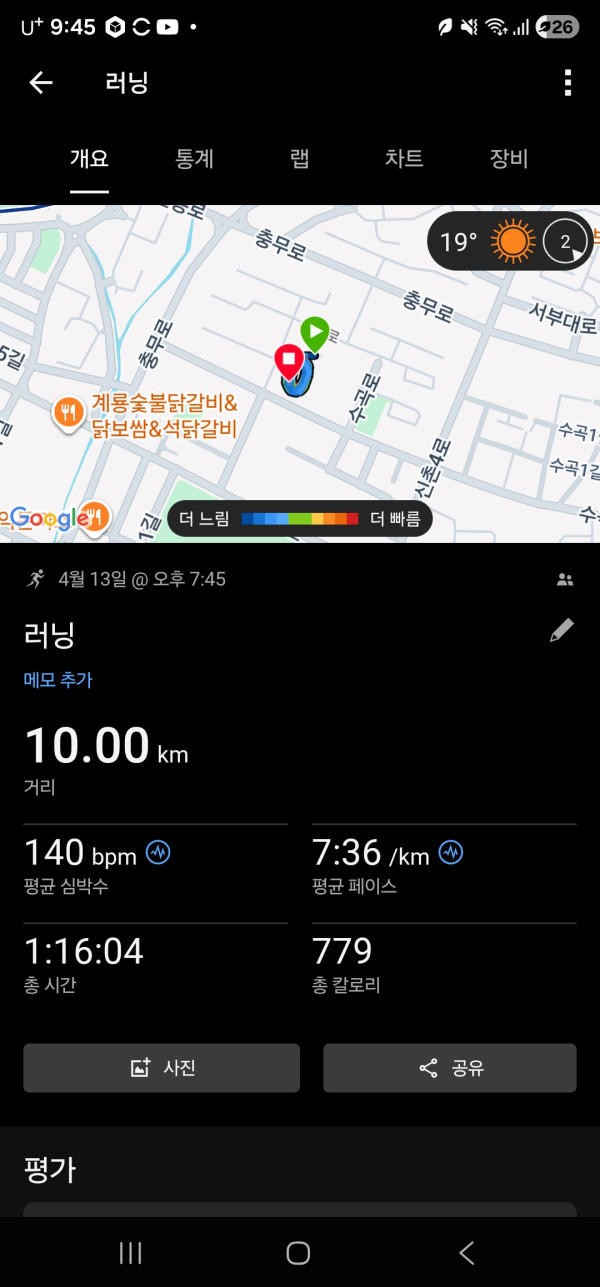
Task: Open the 차트 tab
Action: 404,159
